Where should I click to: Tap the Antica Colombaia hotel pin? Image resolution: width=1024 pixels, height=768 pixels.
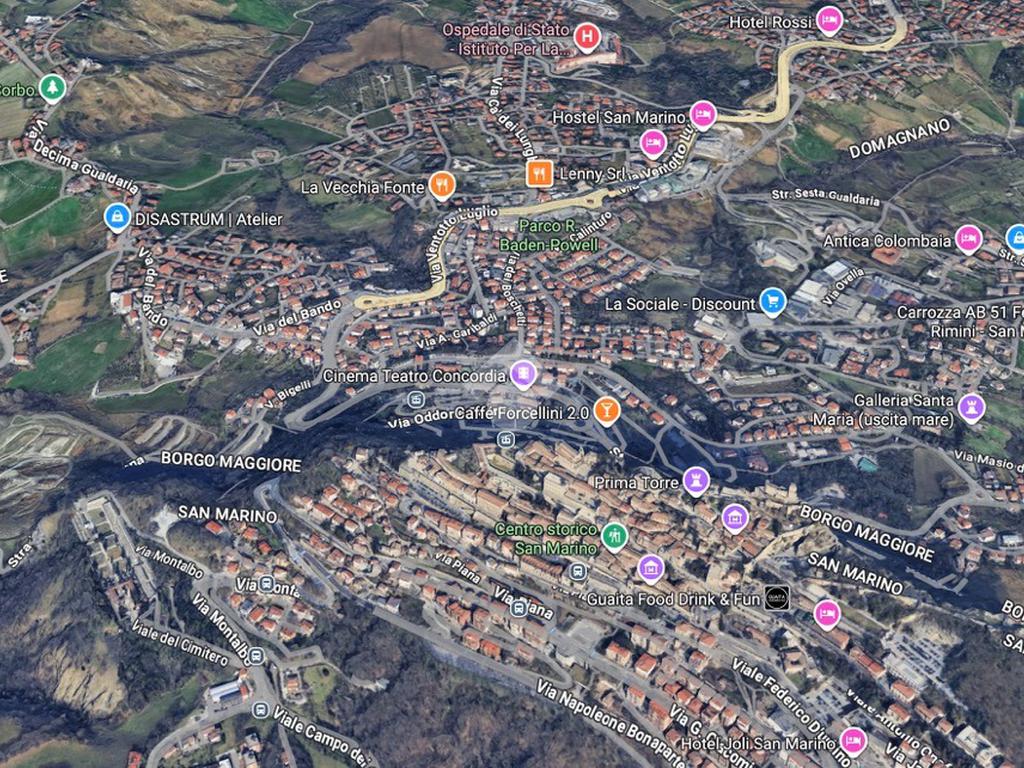[x=967, y=239]
